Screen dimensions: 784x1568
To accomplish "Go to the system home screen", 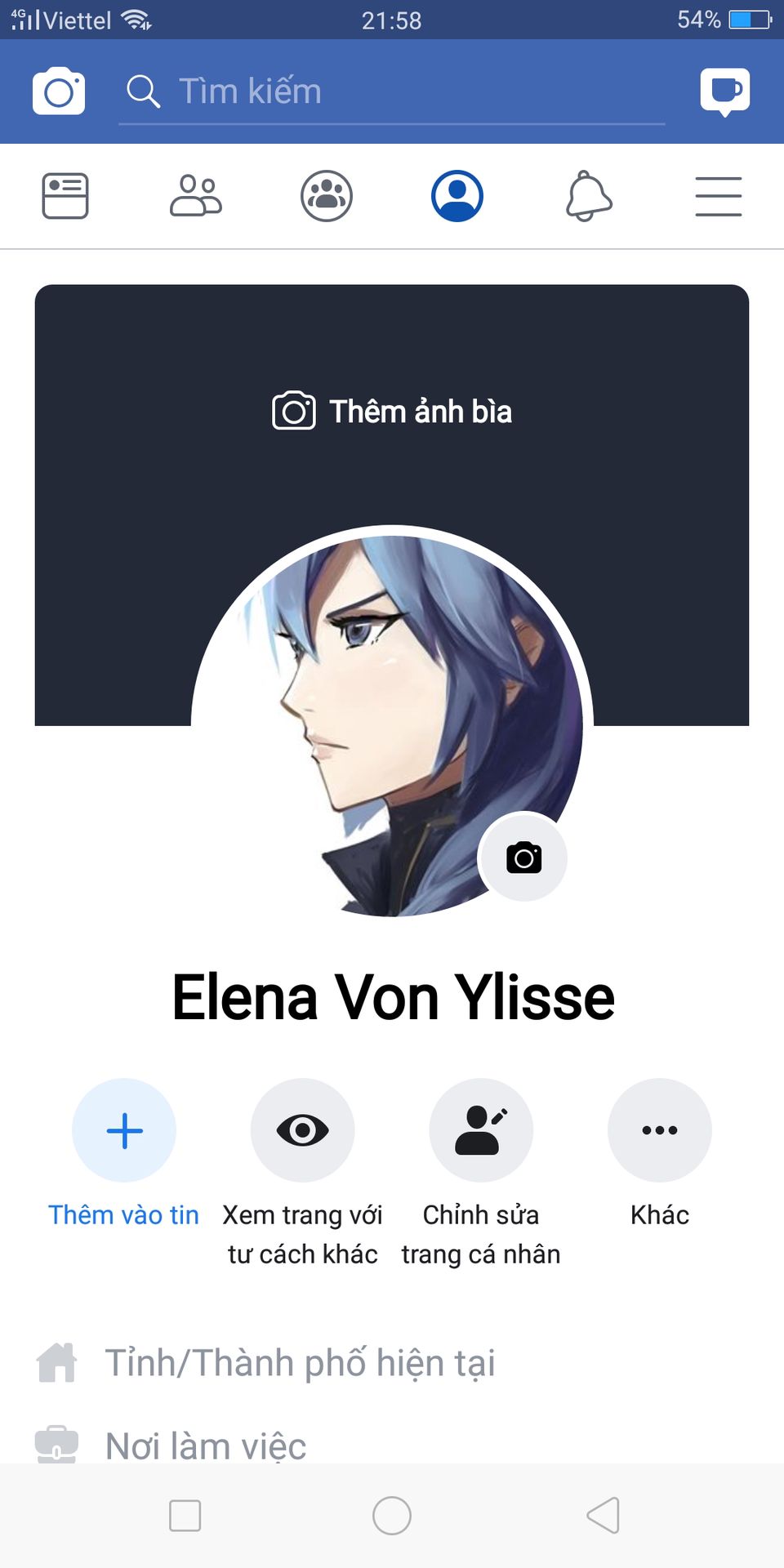I will (x=392, y=1516).
